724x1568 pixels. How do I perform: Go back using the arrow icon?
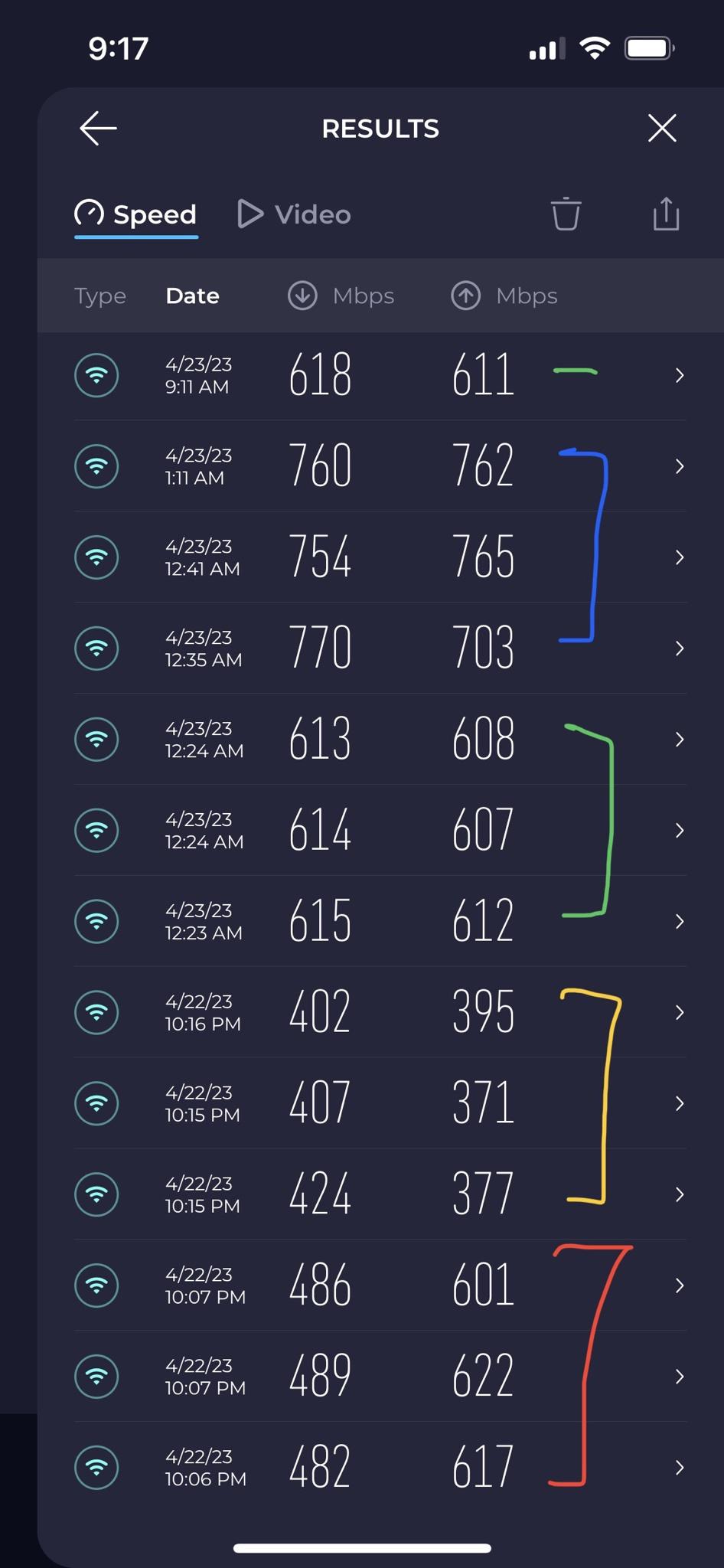(x=98, y=129)
